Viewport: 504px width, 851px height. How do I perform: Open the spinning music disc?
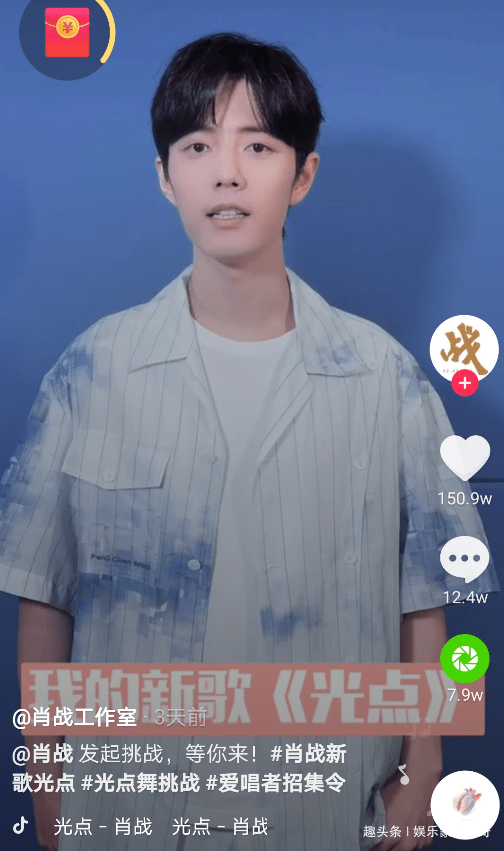coord(465,804)
